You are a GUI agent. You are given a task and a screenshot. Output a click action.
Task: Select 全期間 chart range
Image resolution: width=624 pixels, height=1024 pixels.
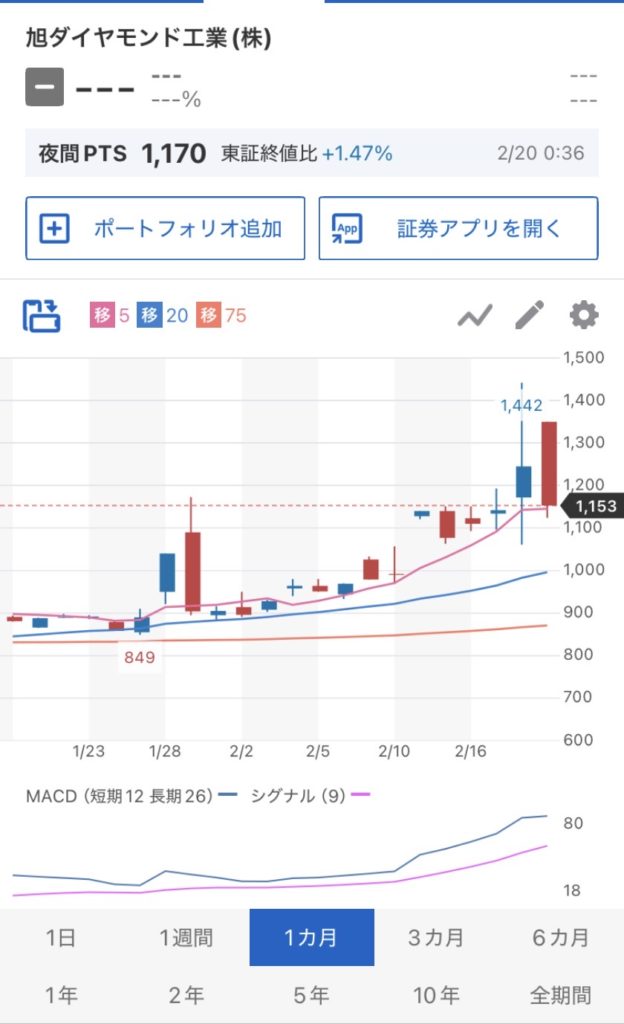561,995
